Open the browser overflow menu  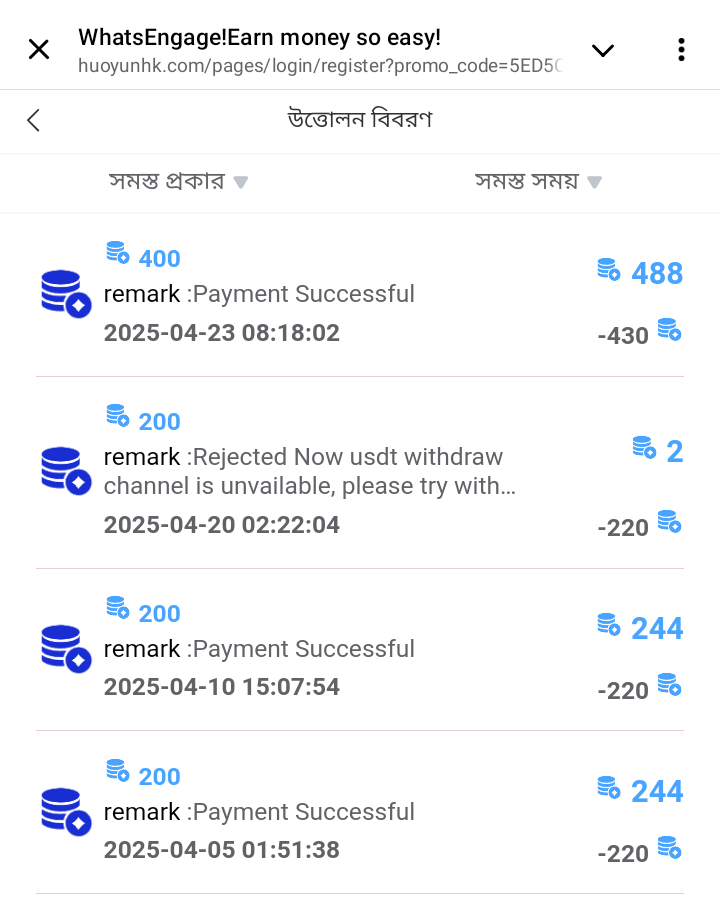click(681, 49)
